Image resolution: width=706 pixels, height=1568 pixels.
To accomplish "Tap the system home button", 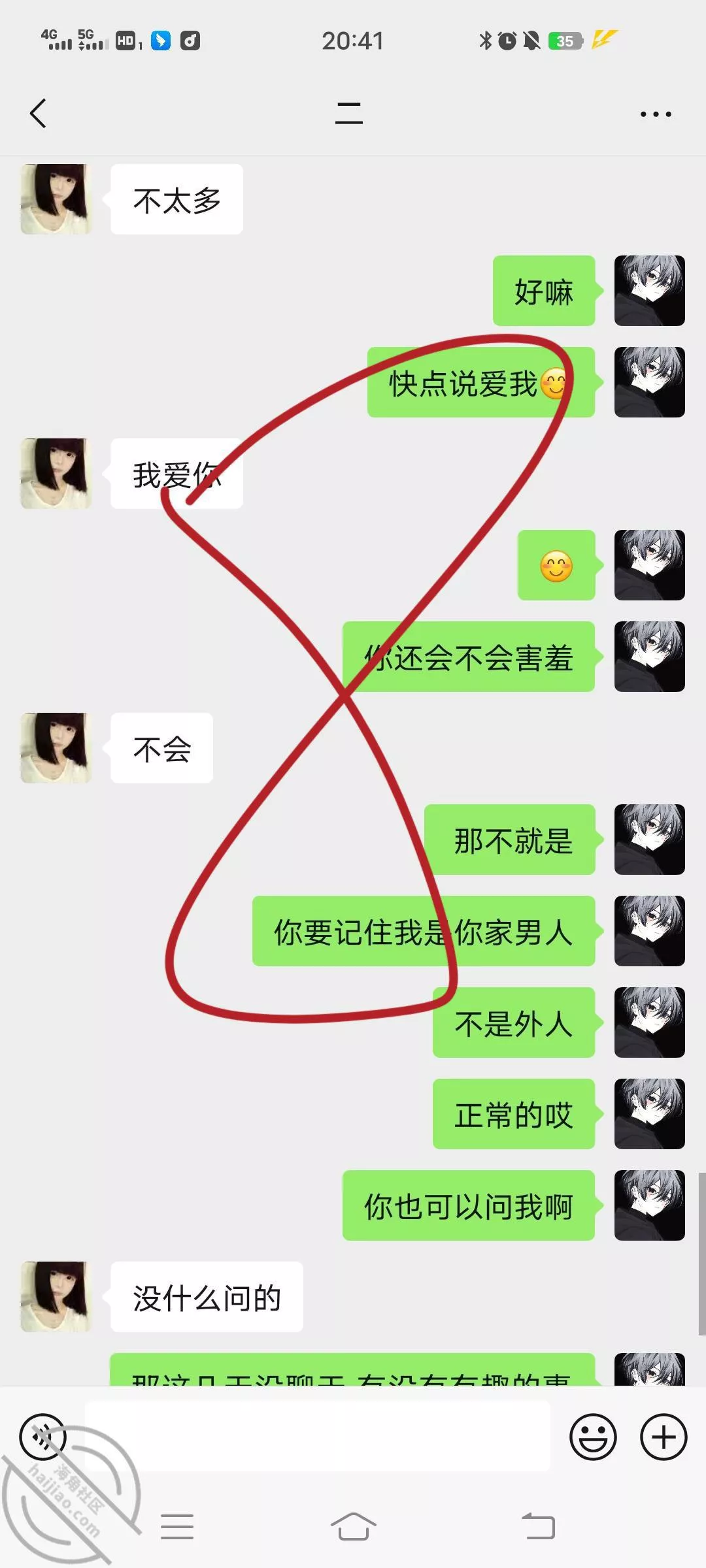I will pyautogui.click(x=353, y=1527).
